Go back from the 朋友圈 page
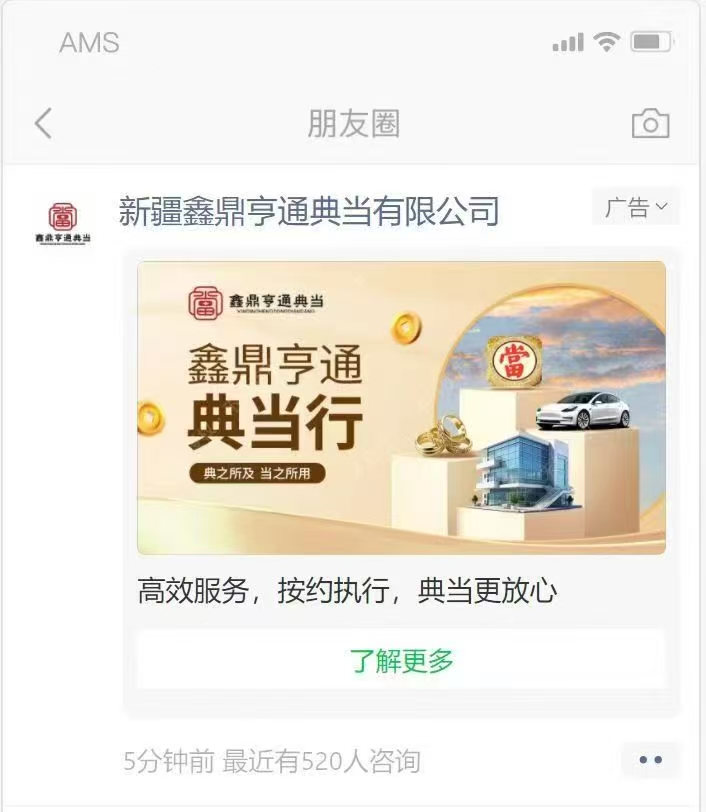Screen dimensions: 706x812 coord(43,124)
